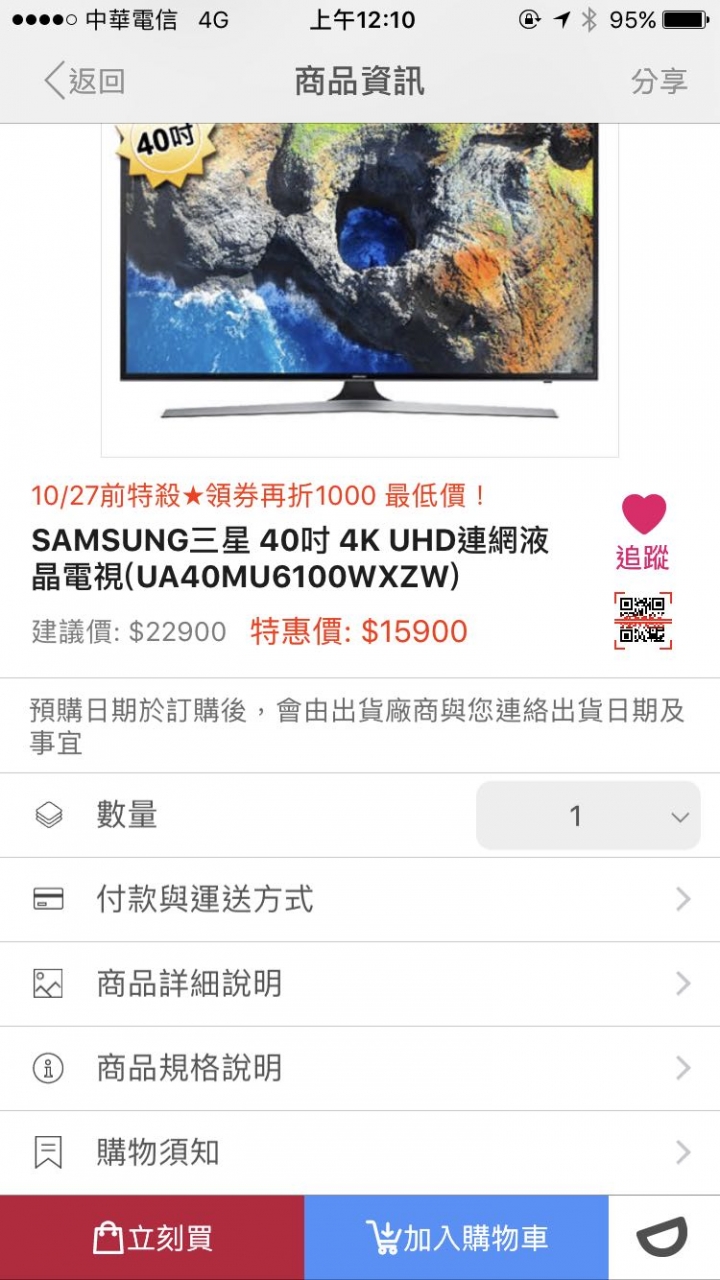Share this product via 分享
The width and height of the screenshot is (720, 1280).
point(659,81)
